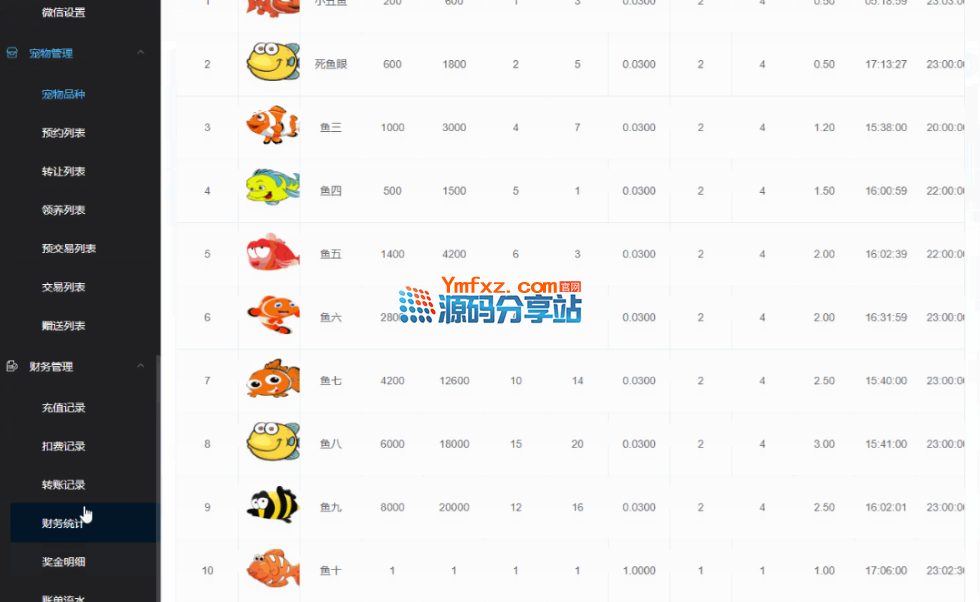This screenshot has height=602, width=980.
Task: Open 转账记录 in the sidebar
Action: tap(63, 485)
